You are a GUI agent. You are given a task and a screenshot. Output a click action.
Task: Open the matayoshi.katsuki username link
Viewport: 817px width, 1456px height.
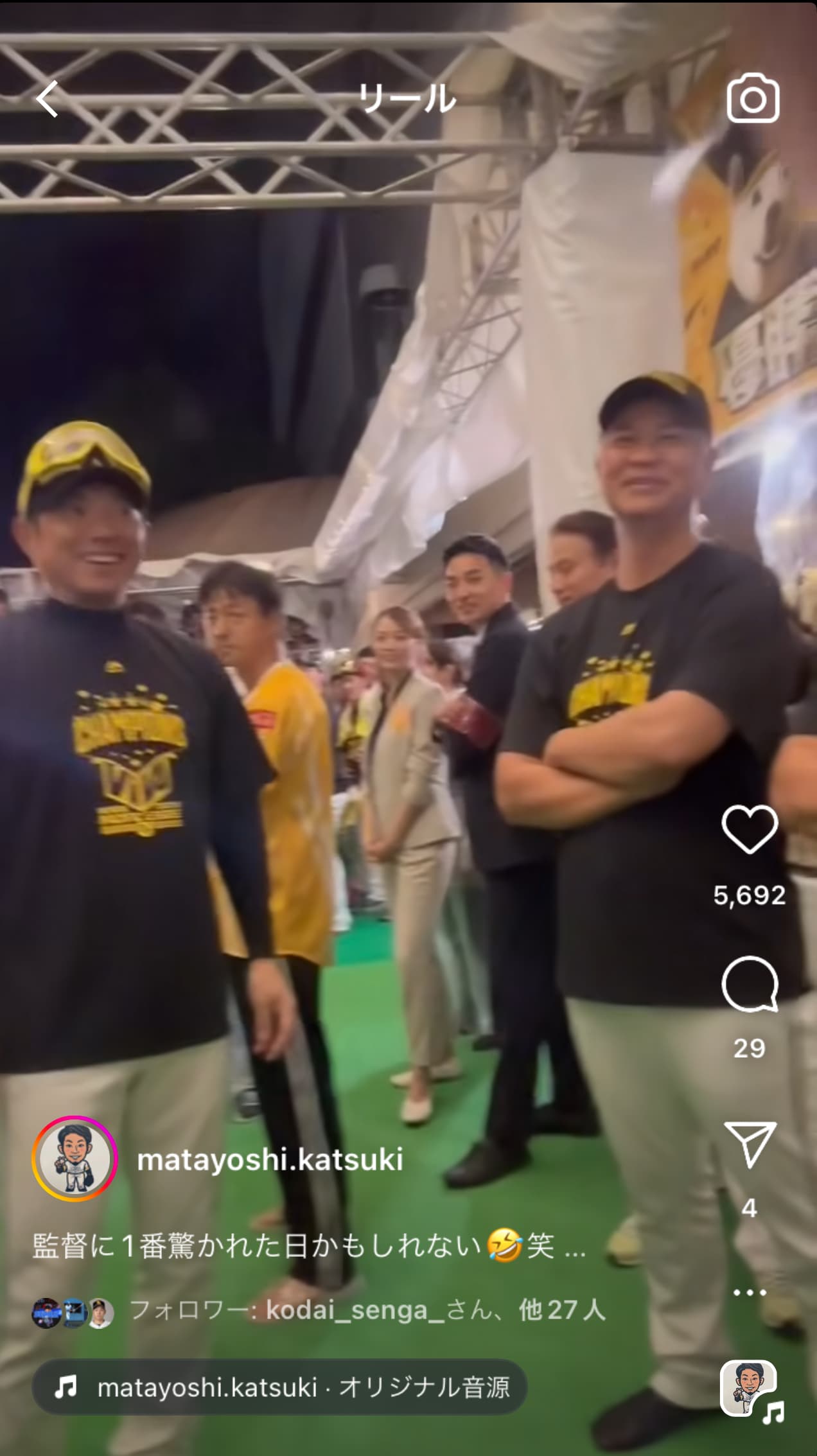coord(270,1160)
